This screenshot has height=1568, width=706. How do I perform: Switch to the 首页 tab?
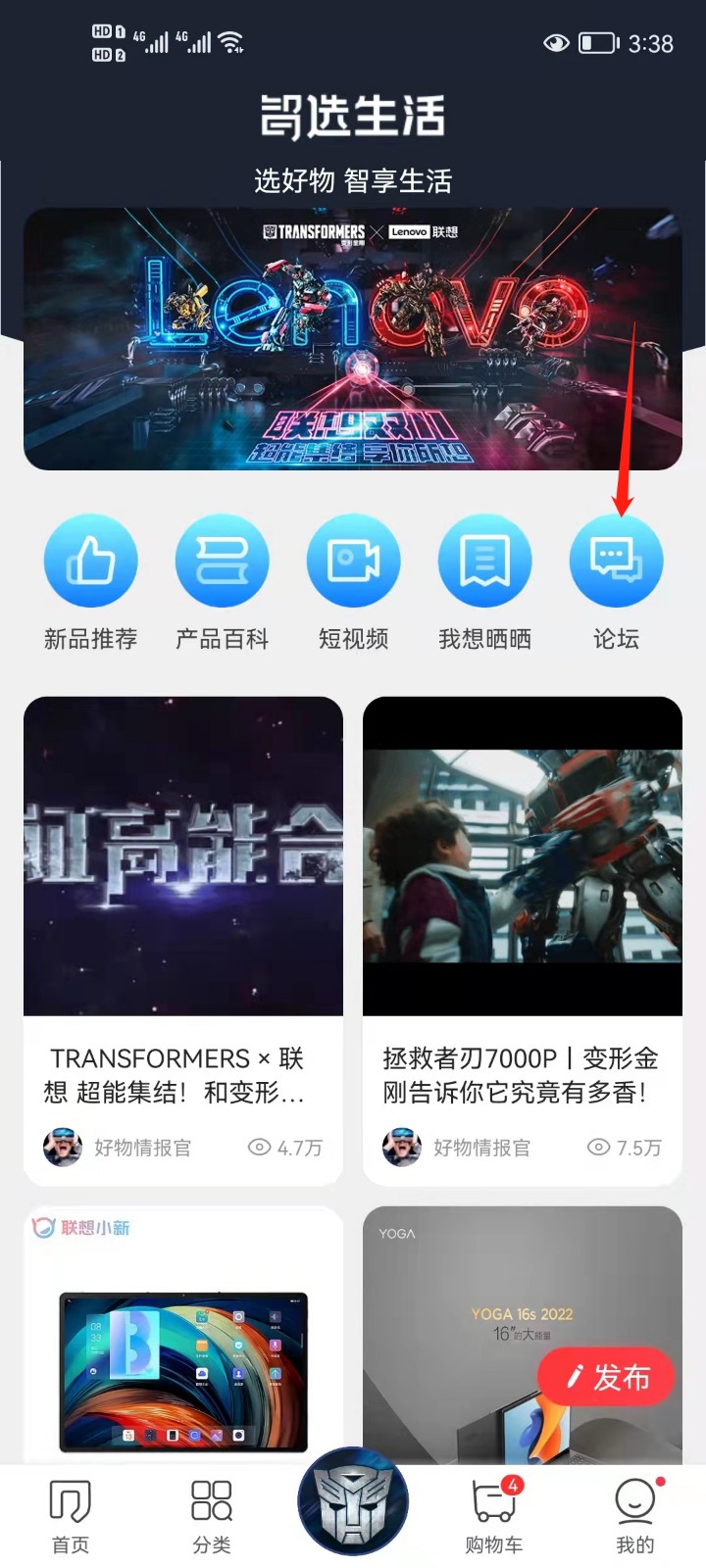point(71,1516)
